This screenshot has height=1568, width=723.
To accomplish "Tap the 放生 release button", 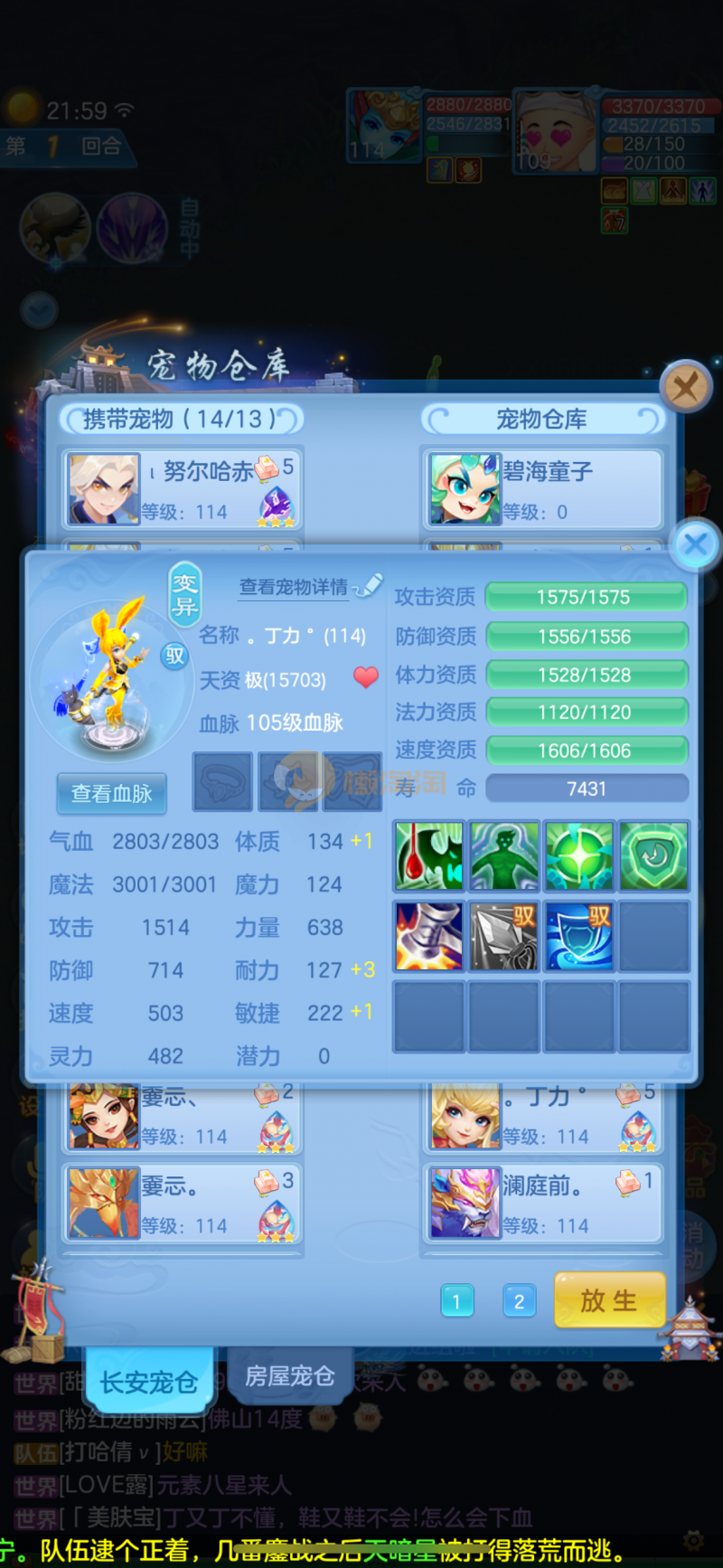I will 609,1300.
